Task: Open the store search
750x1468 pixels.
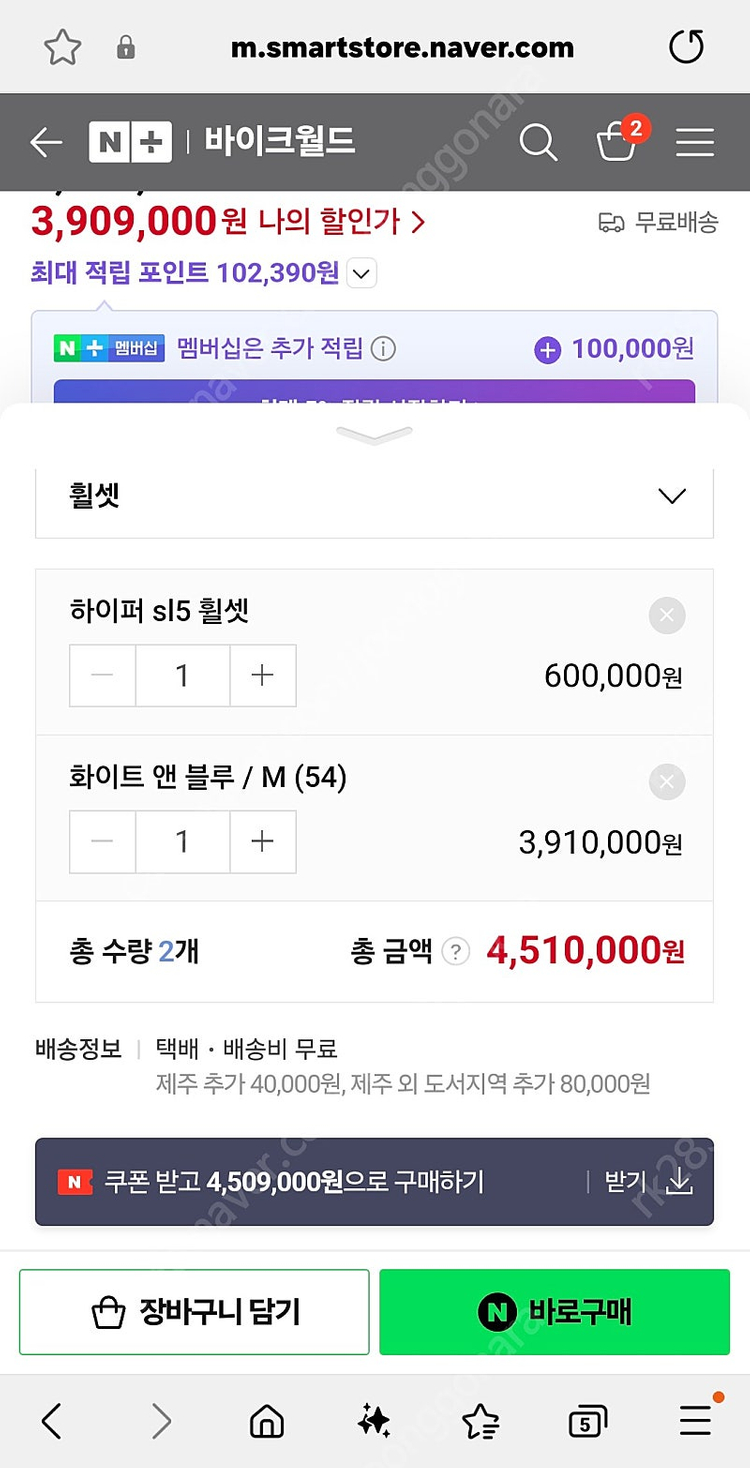Action: tap(539, 142)
